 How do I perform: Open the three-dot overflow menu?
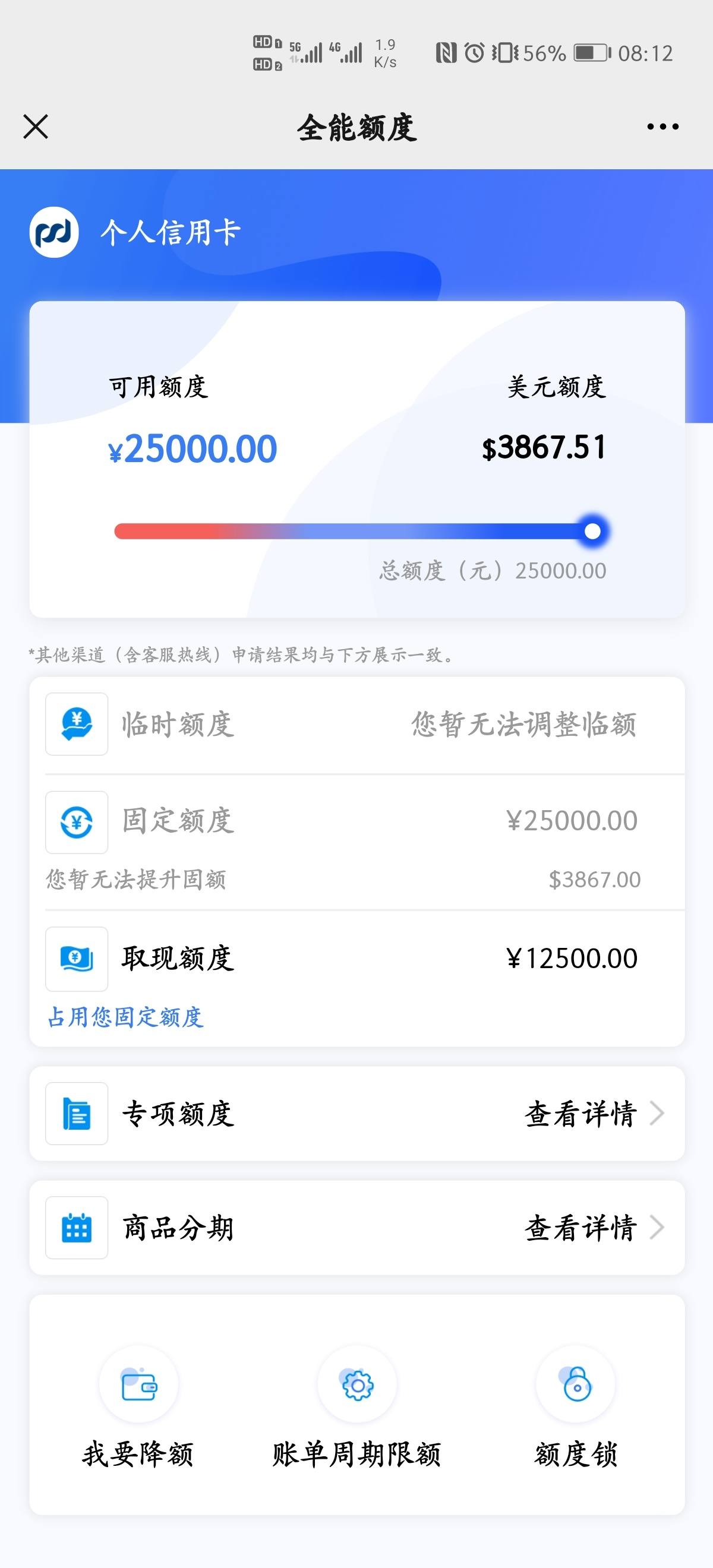point(661,127)
